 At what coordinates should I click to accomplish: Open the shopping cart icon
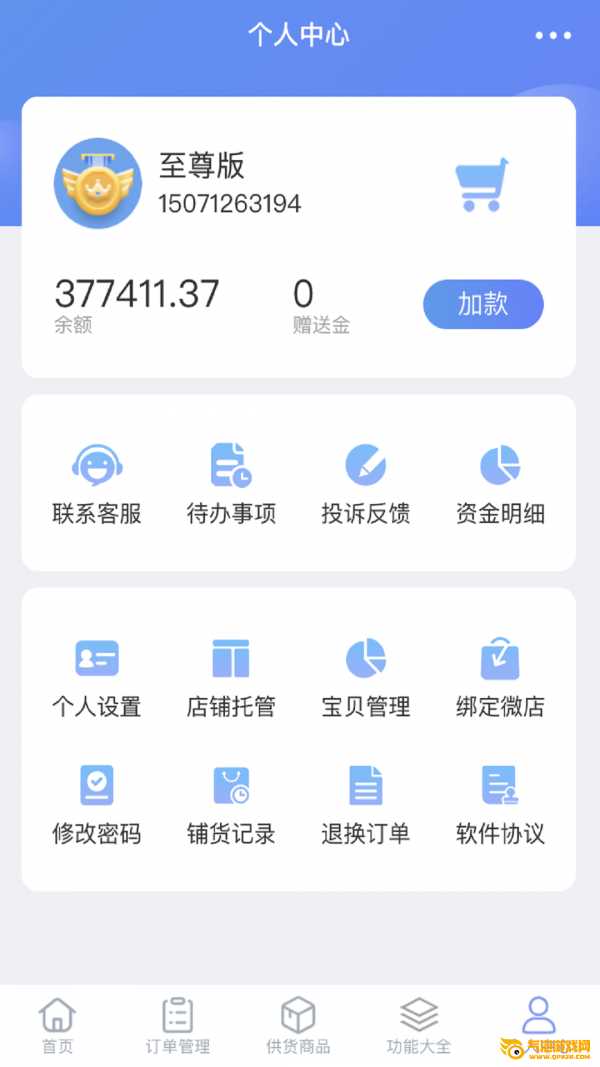point(482,185)
